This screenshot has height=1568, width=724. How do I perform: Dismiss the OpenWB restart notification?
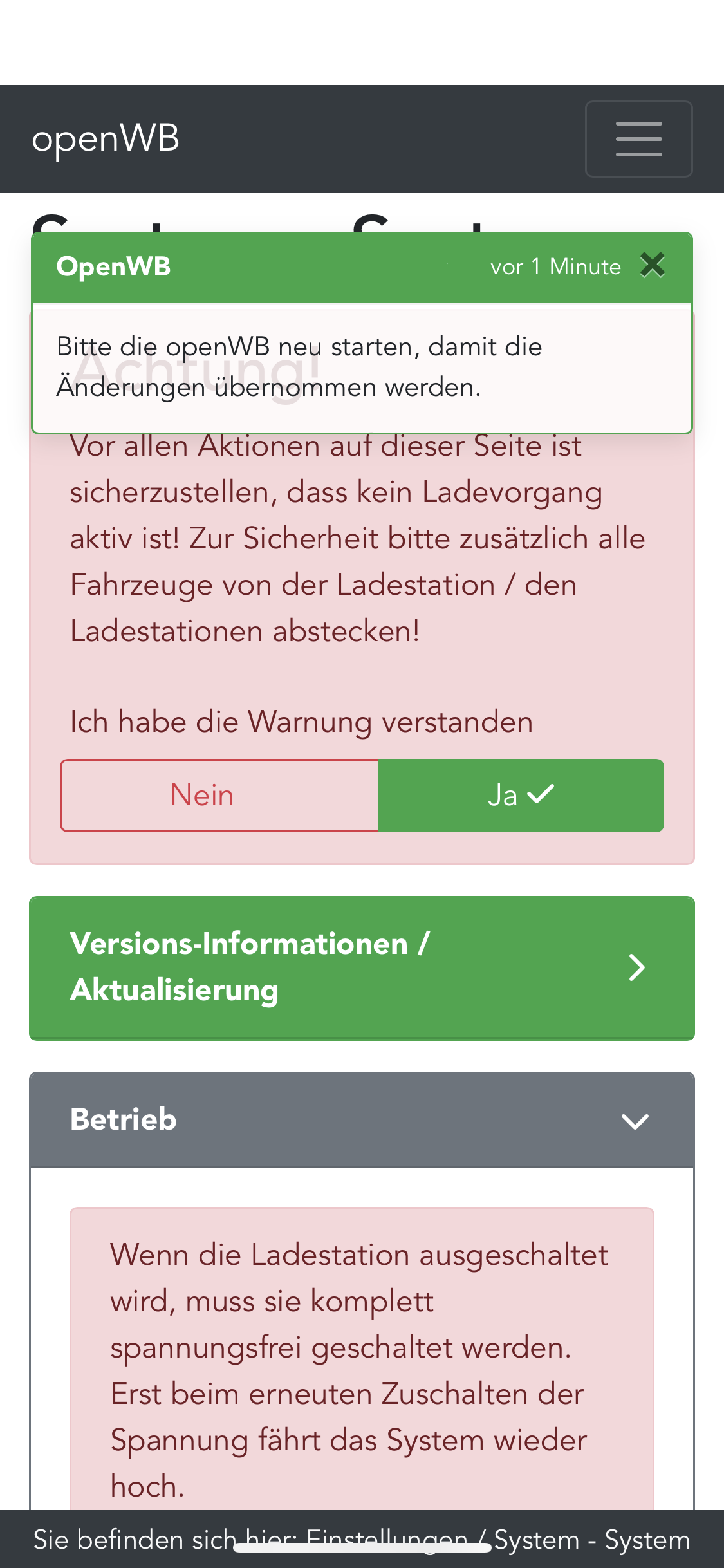pos(653,265)
